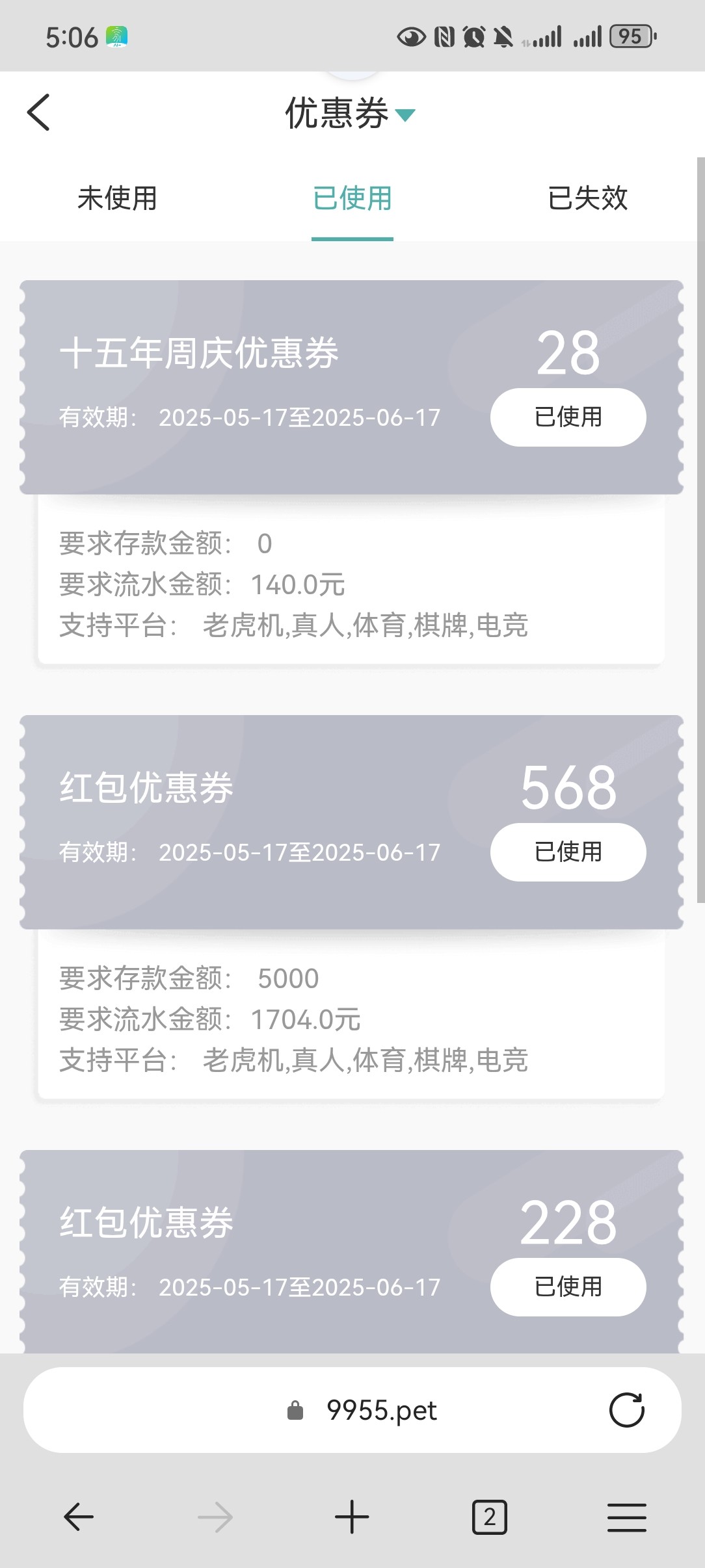Viewport: 705px width, 1568px height.
Task: Open a new tab with plus button
Action: (x=352, y=1517)
